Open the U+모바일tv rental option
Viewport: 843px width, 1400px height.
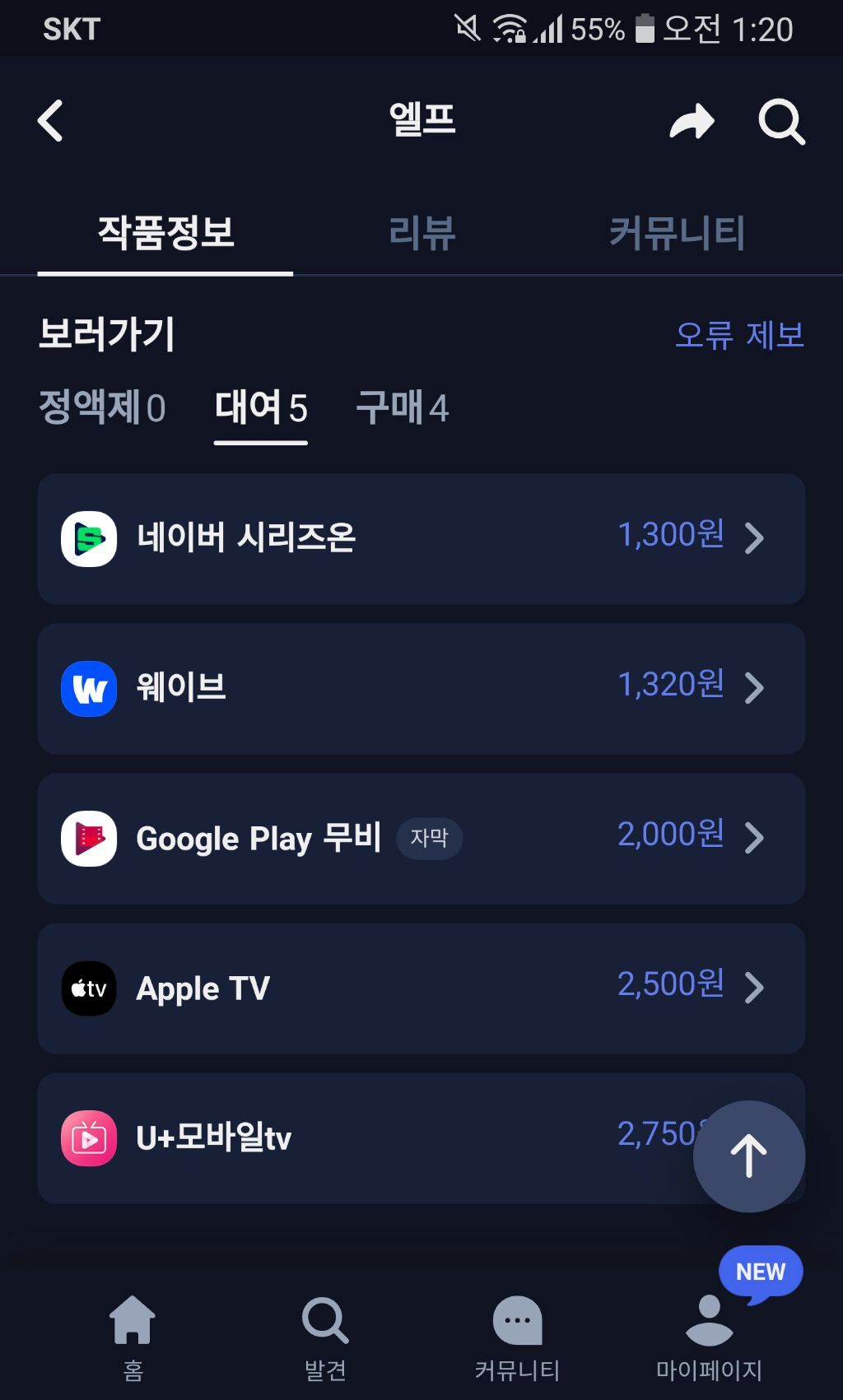pos(362,1138)
